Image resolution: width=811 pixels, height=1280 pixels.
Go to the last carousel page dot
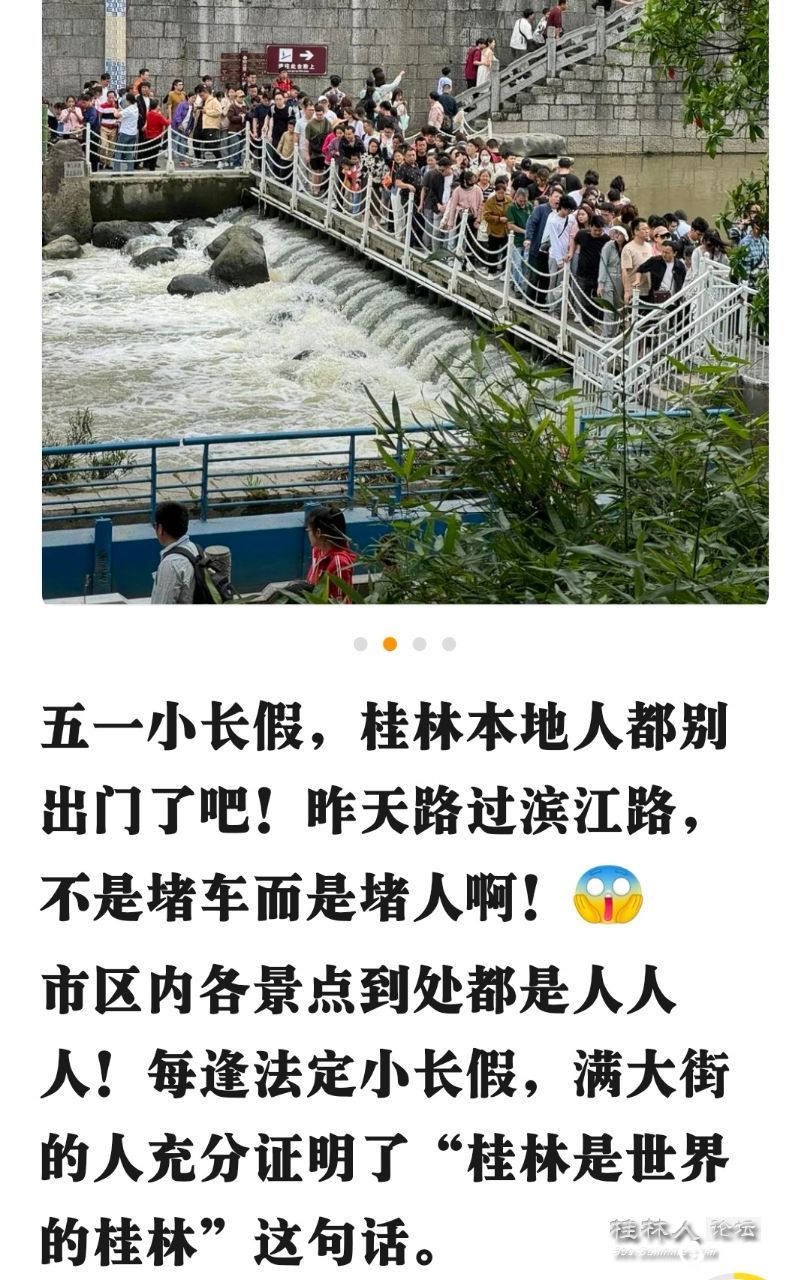[x=449, y=644]
